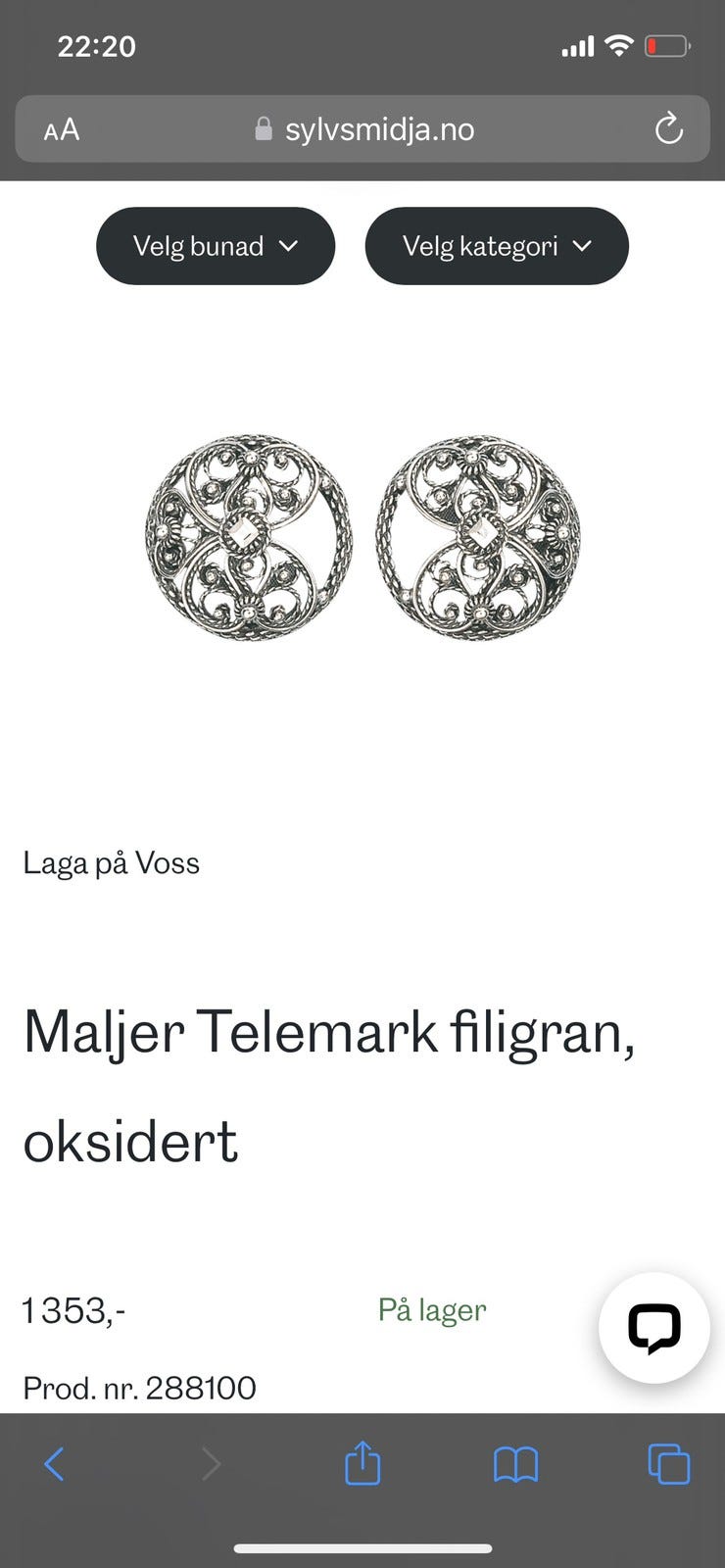Tap the sylvsmidja.no address bar
Screen dimensions: 725x1568
click(382, 128)
